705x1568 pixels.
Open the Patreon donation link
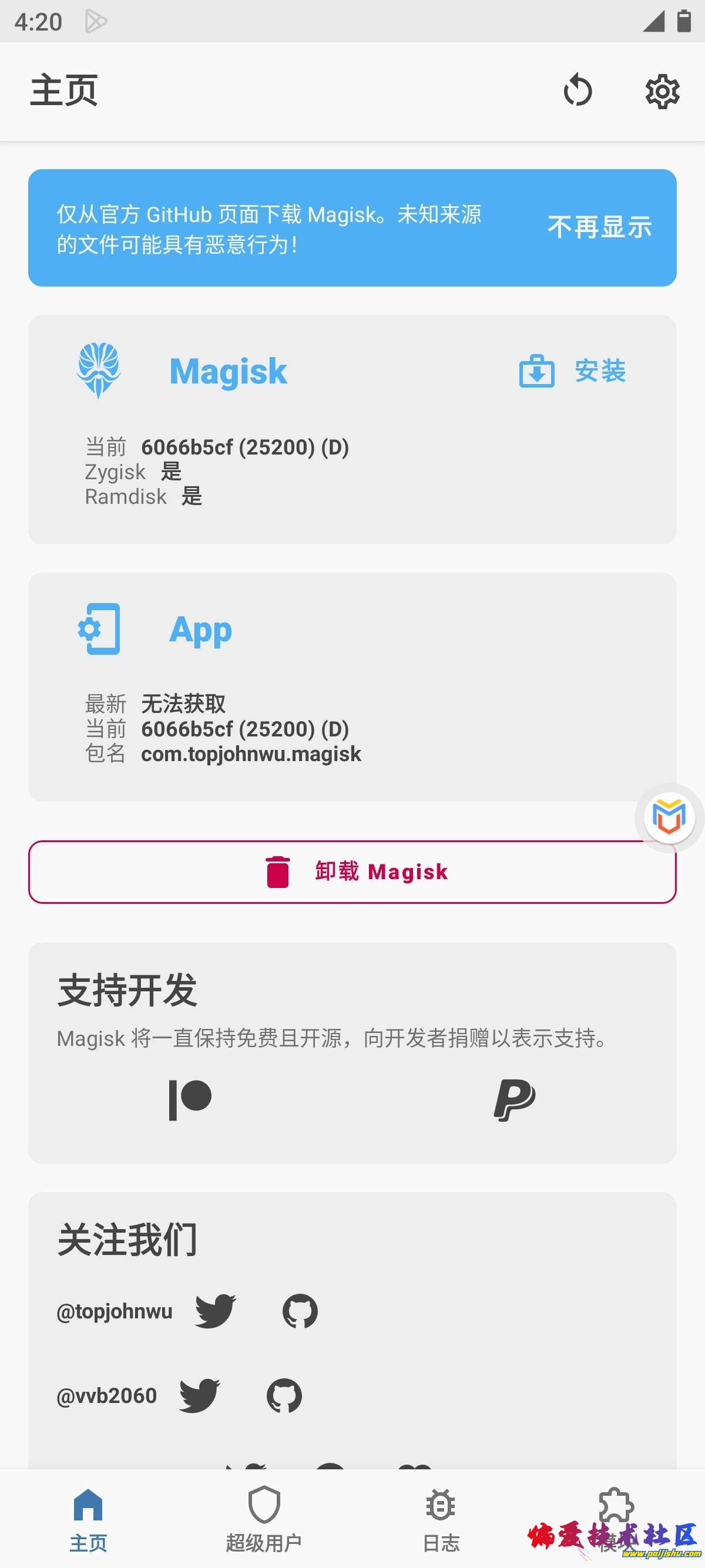pos(190,1099)
